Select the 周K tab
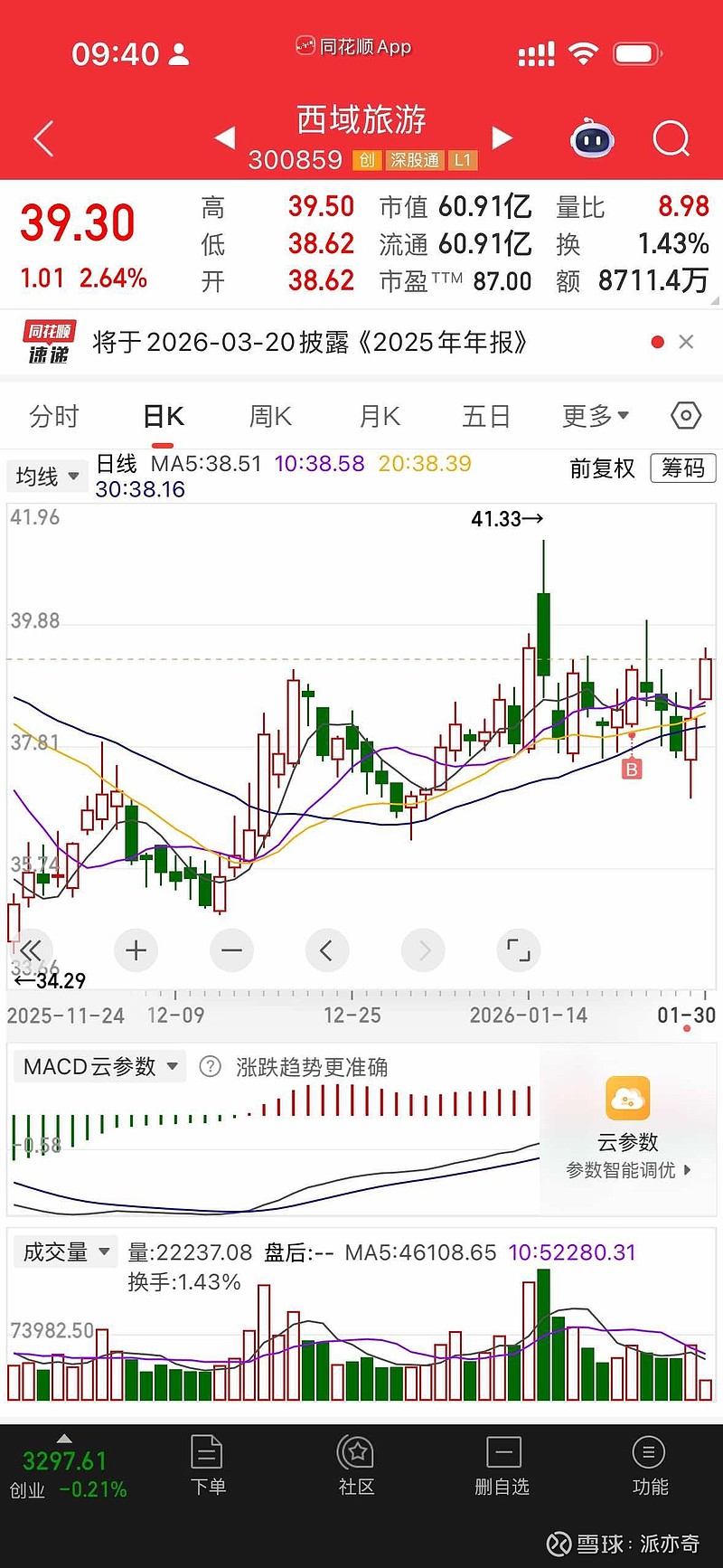The image size is (723, 1568). pyautogui.click(x=270, y=416)
